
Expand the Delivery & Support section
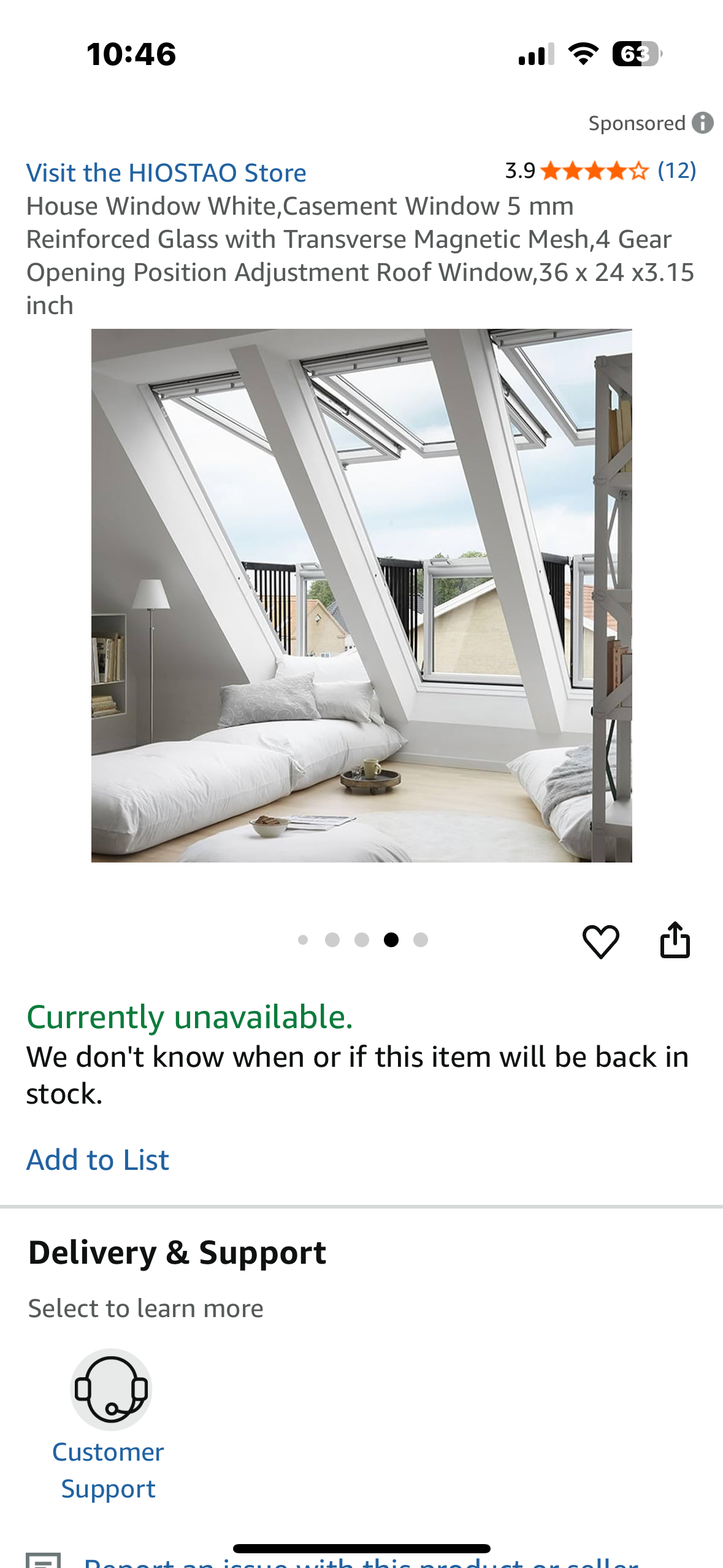pyautogui.click(x=177, y=1251)
